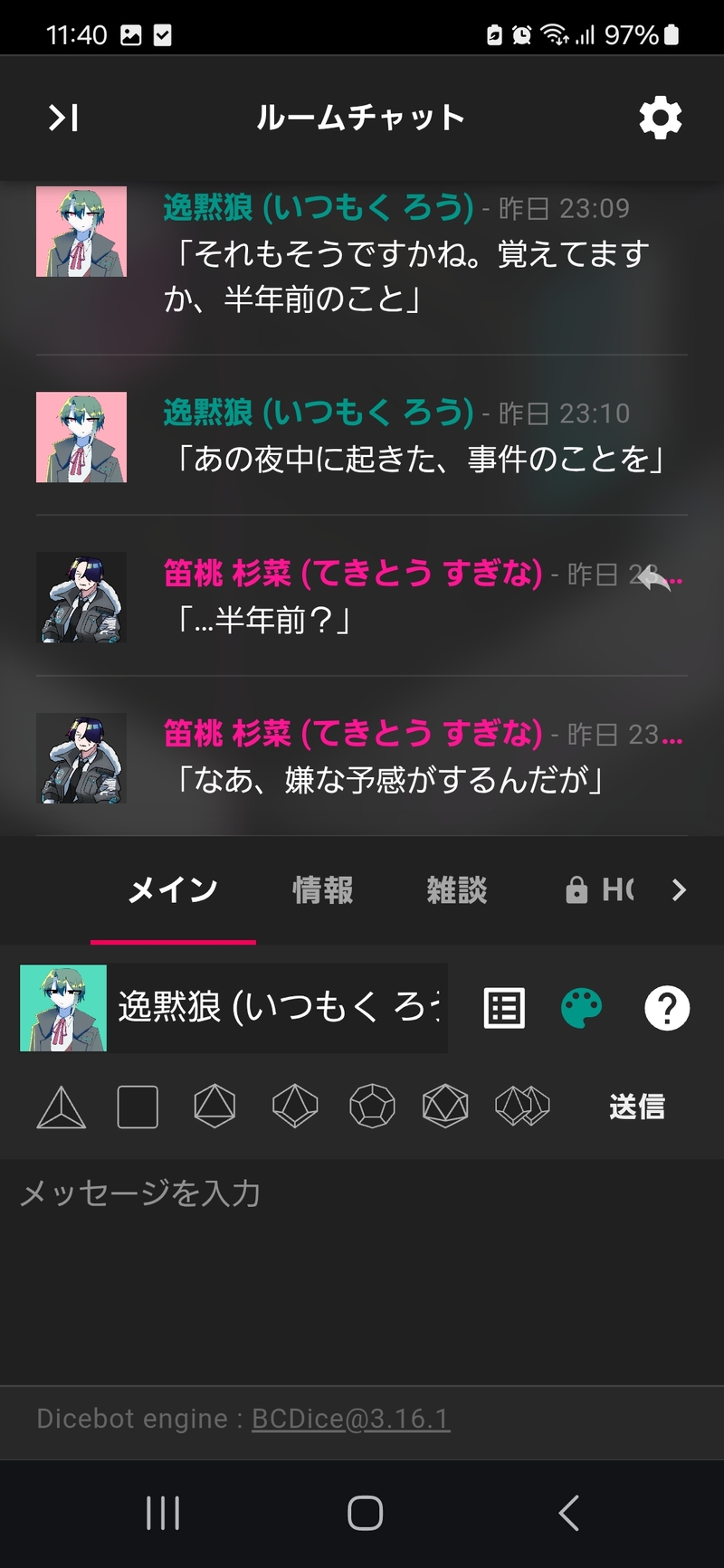Send the message with 送信
Image resolution: width=724 pixels, height=1568 pixels.
[x=637, y=1107]
